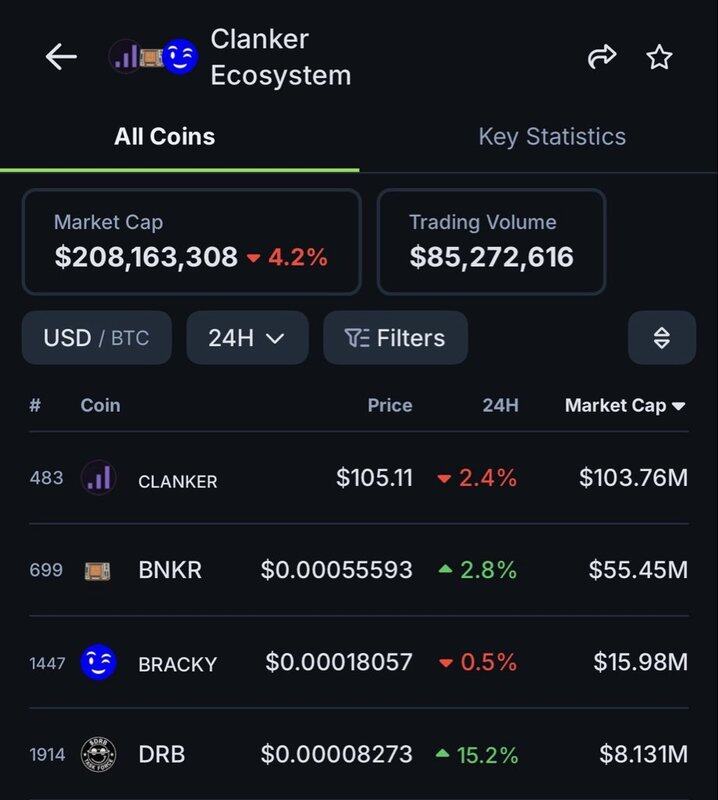Toggle currency between USD and BTC
Screen dimensions: 718x800
96,338
